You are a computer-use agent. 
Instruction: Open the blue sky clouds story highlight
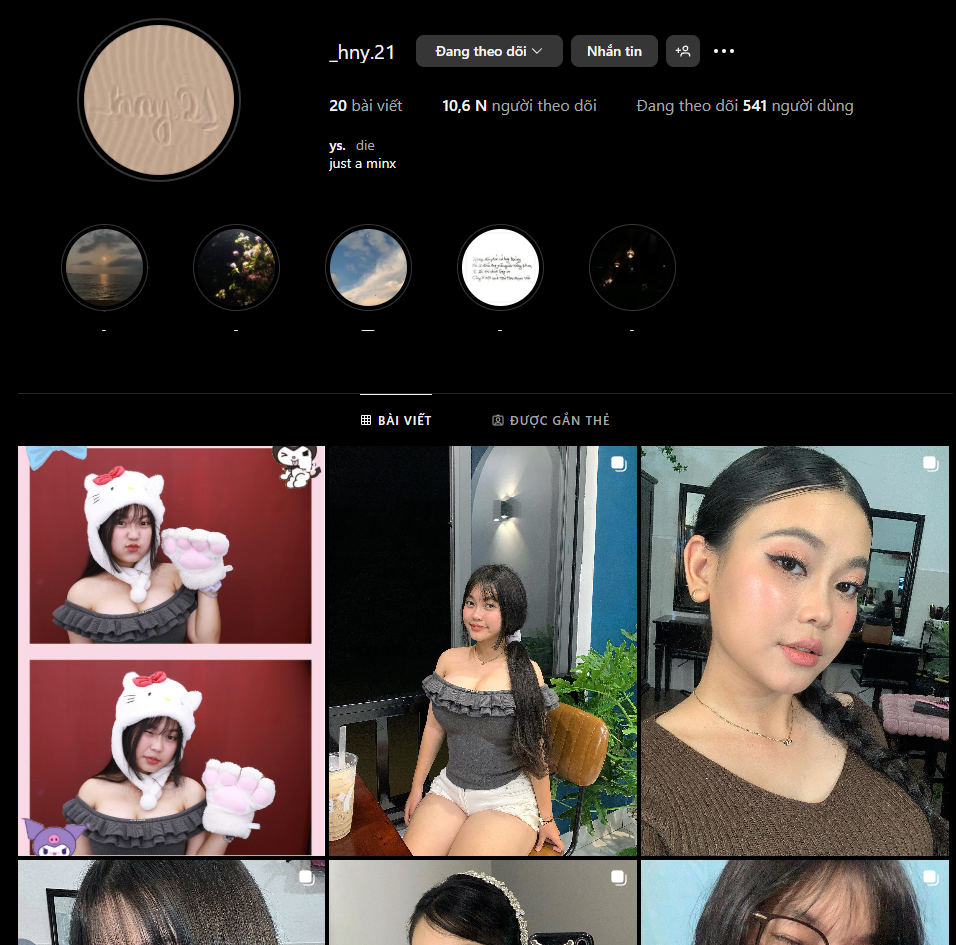pos(368,268)
